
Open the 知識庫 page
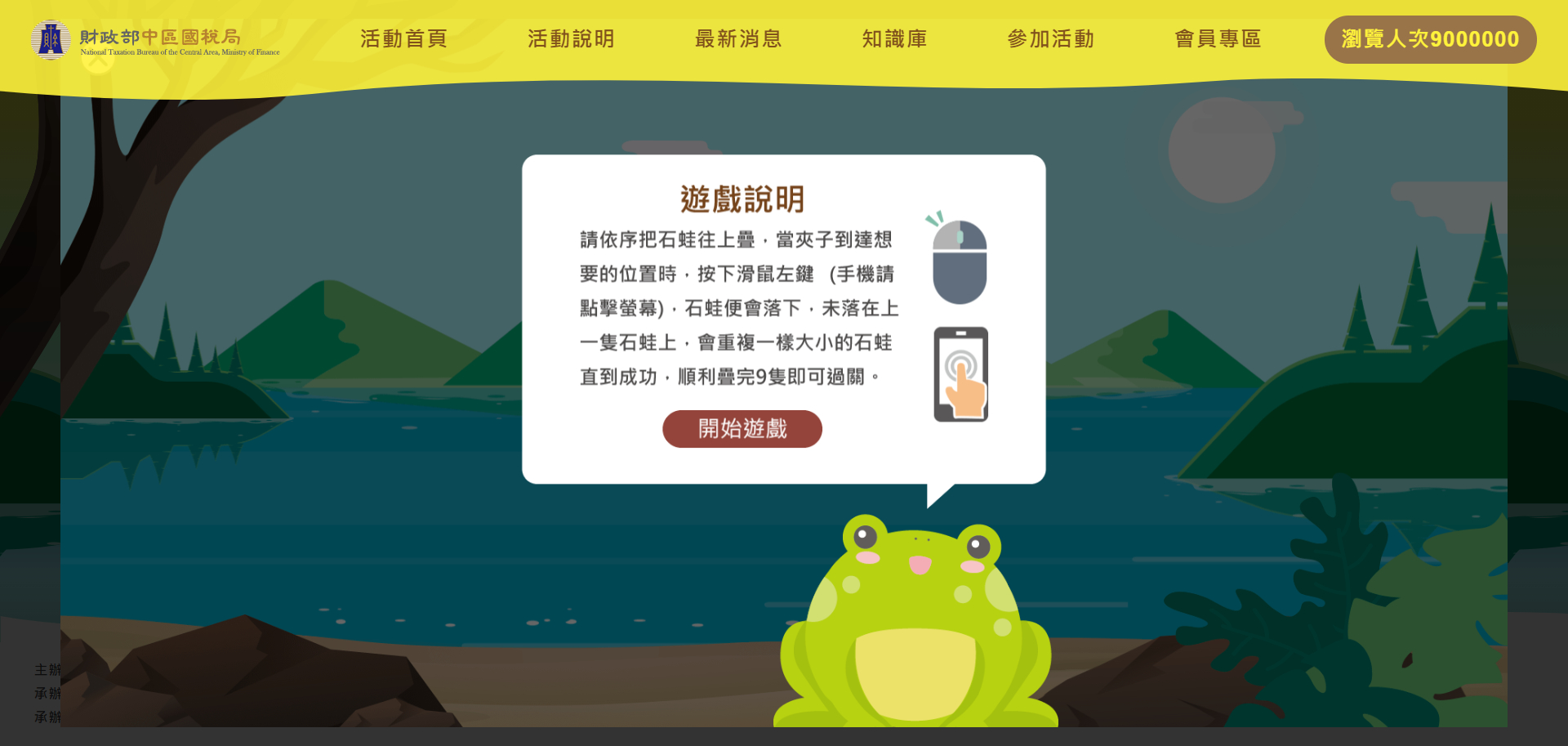(894, 38)
